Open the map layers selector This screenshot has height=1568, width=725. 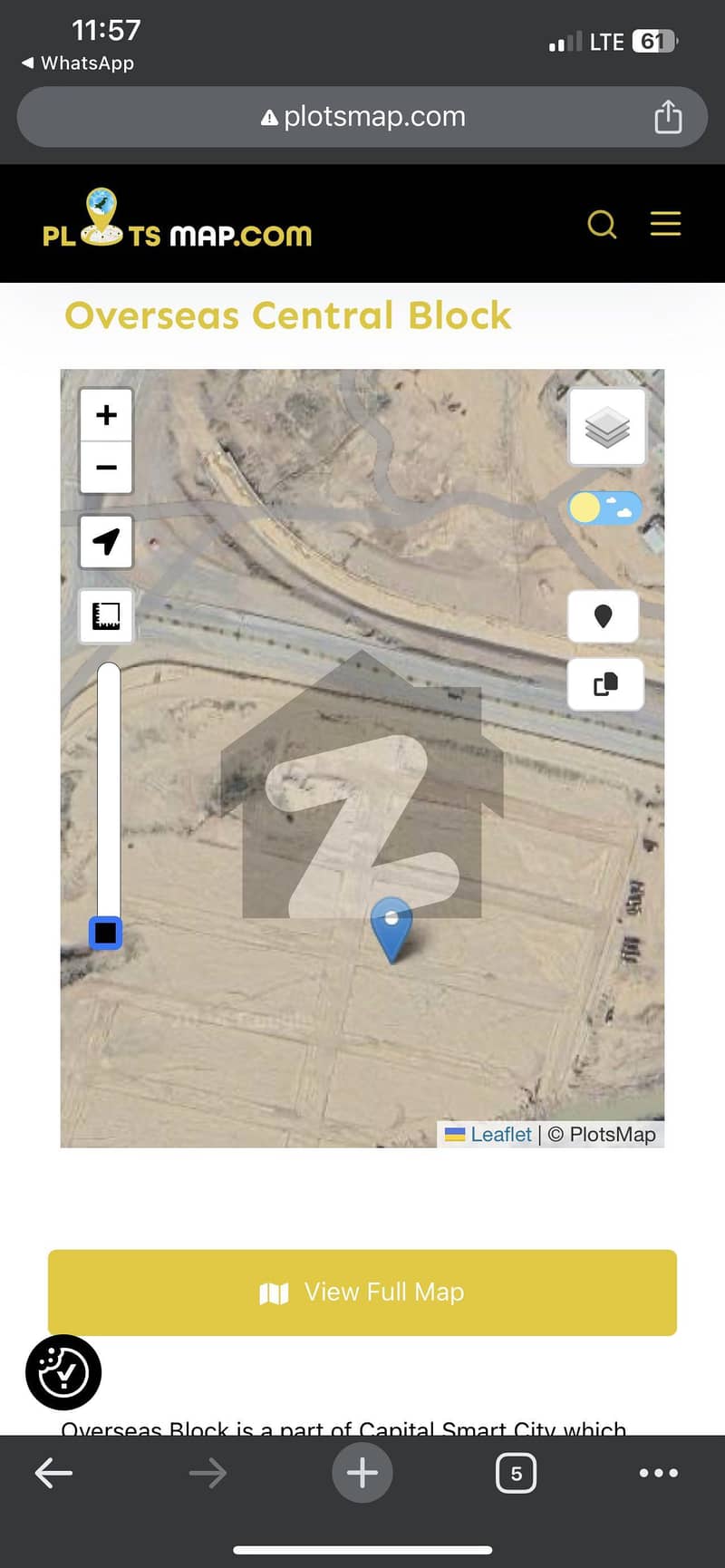[x=607, y=427]
